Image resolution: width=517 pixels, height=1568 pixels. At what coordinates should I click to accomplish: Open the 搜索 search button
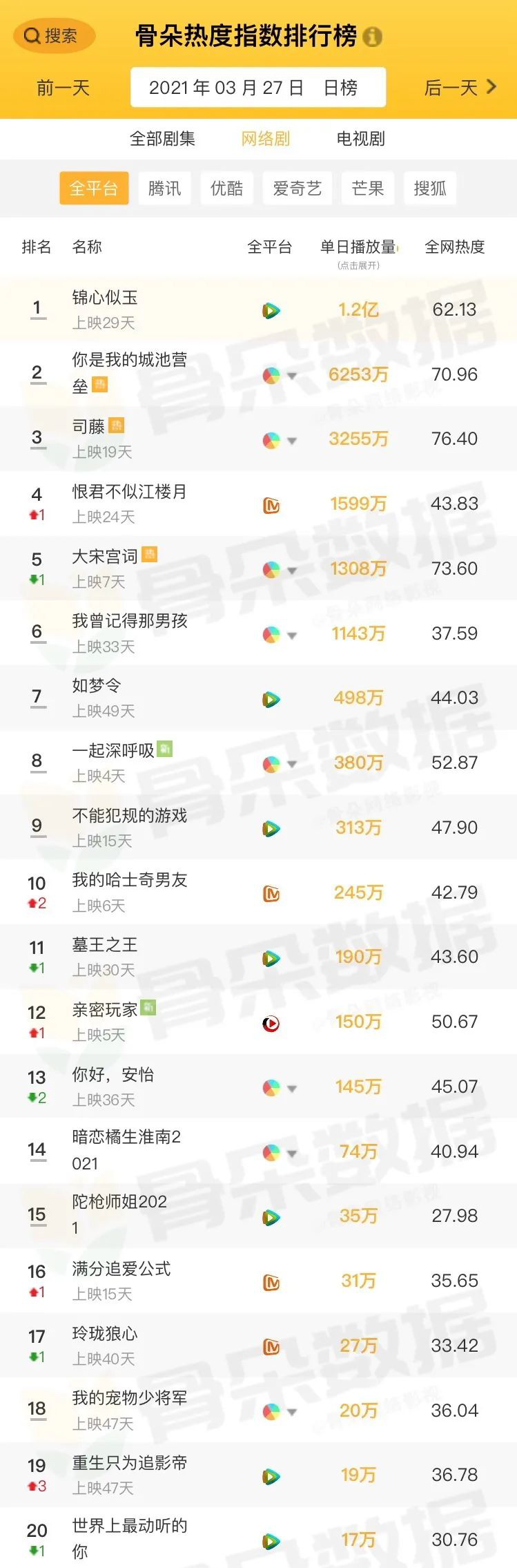52,36
